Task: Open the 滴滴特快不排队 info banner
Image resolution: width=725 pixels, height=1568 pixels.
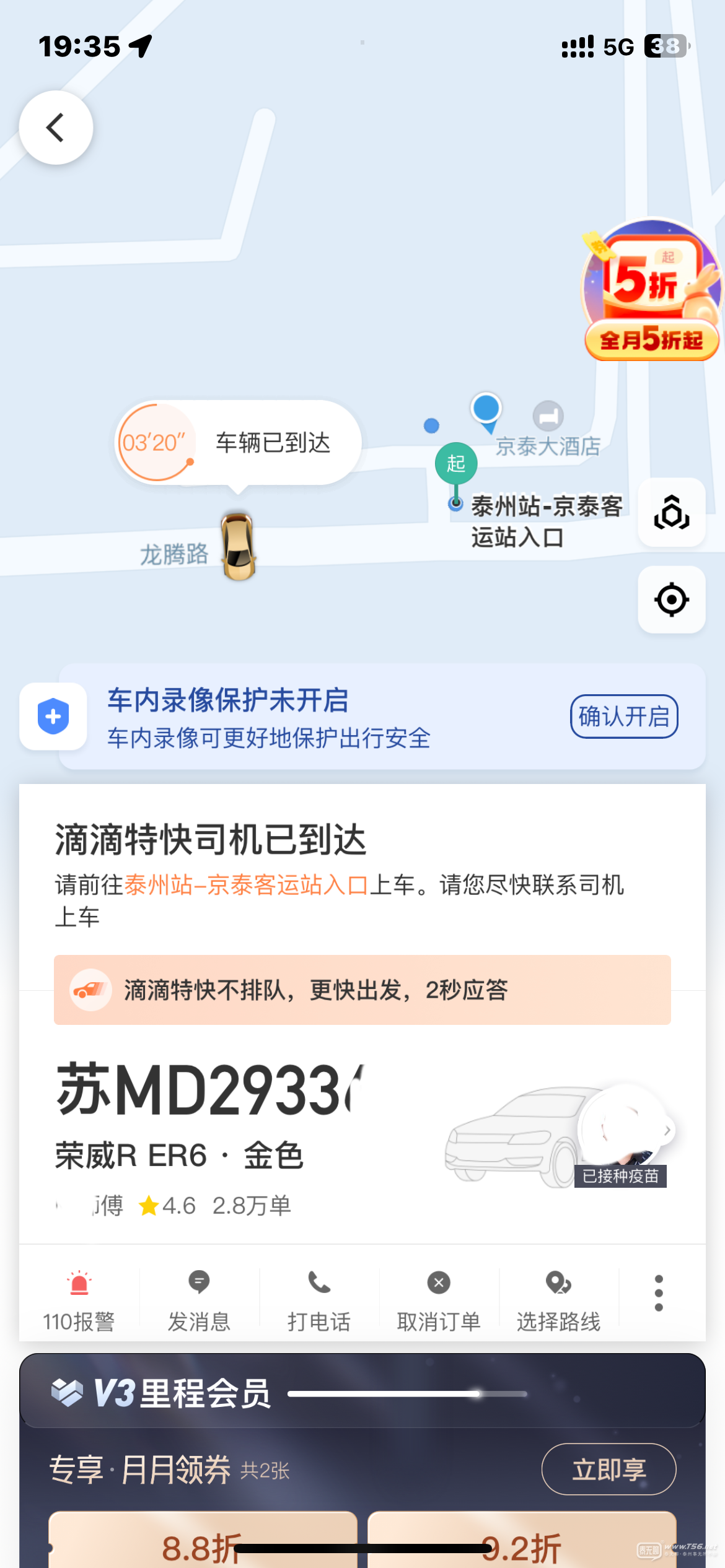Action: coord(362,990)
